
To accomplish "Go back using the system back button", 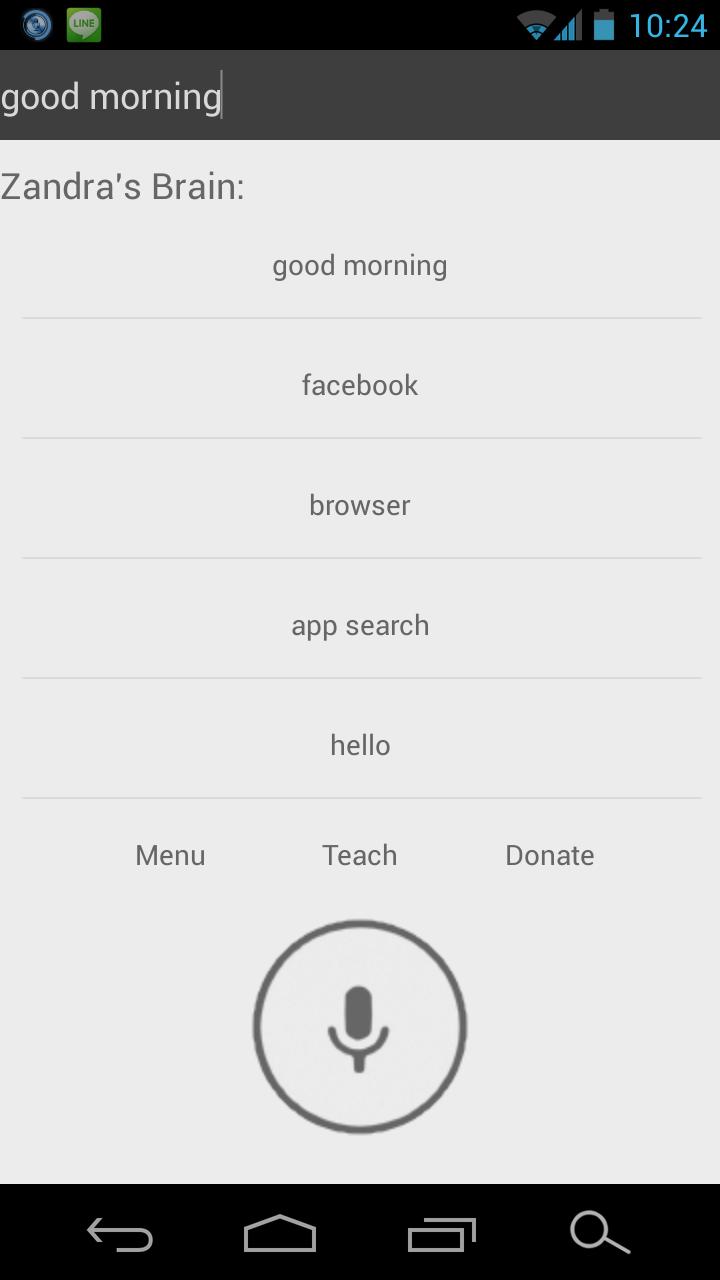I will point(120,1233).
